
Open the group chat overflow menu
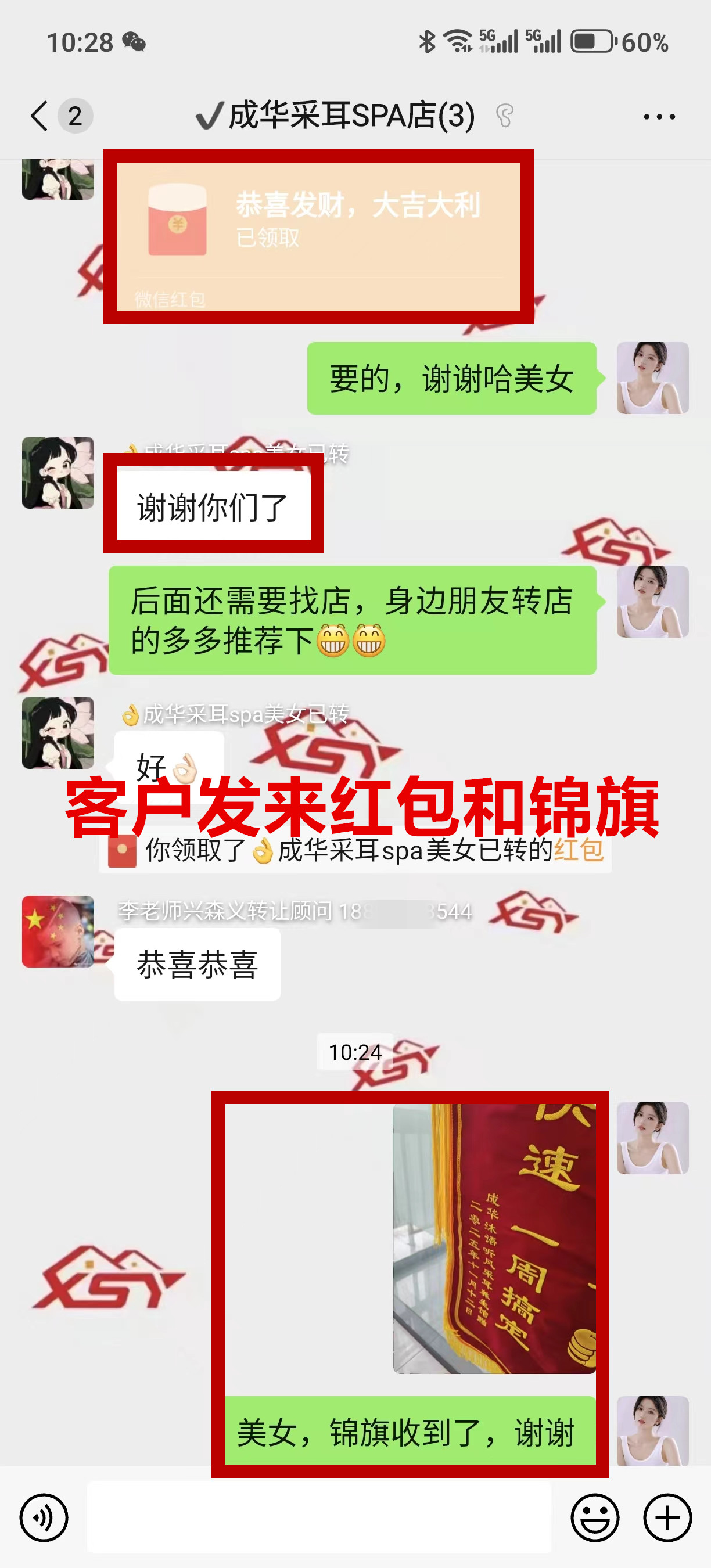659,116
